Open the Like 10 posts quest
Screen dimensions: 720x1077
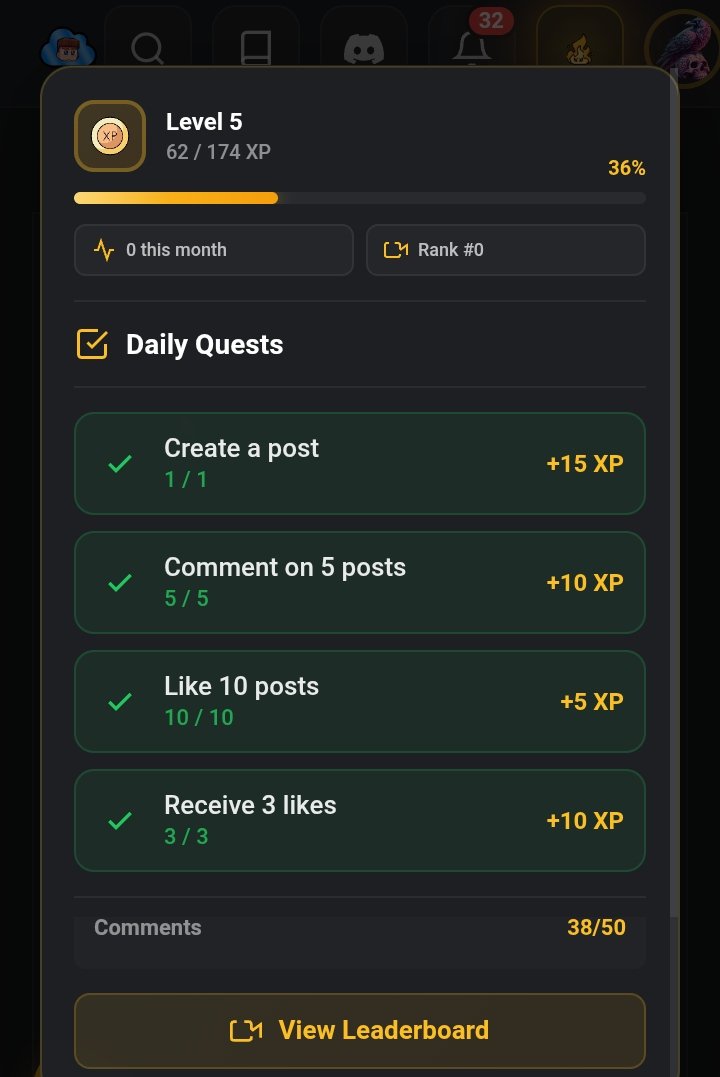360,702
